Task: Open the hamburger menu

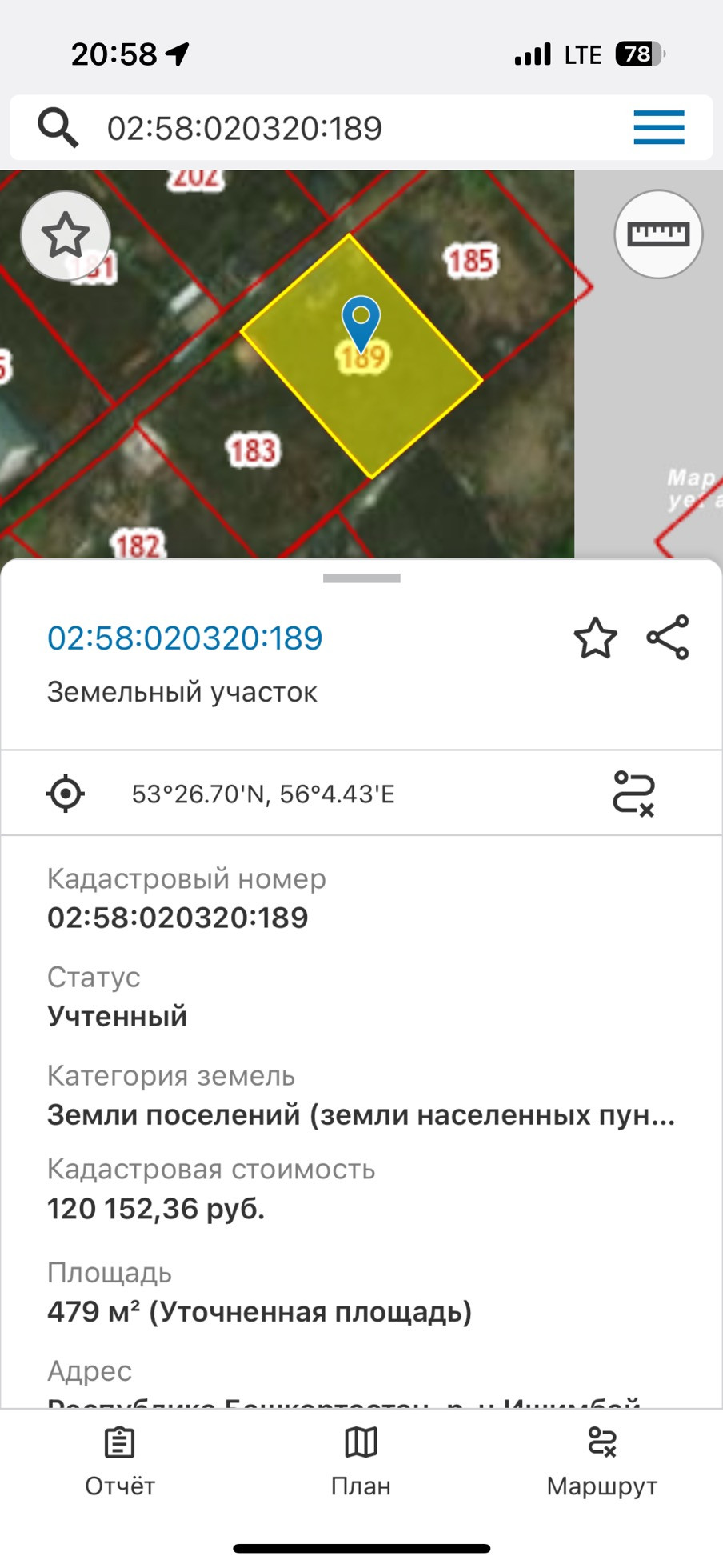Action: click(658, 128)
